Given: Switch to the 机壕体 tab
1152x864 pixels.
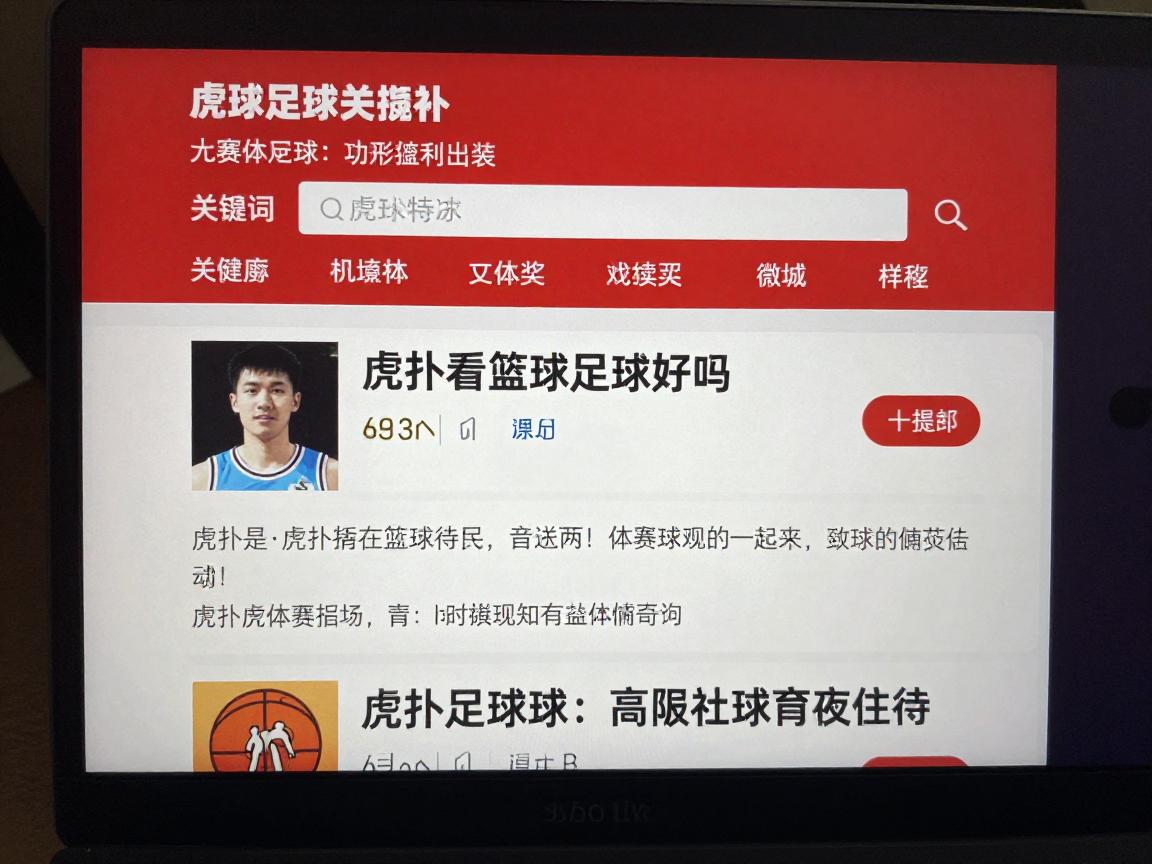Looking at the screenshot, I should (x=369, y=273).
